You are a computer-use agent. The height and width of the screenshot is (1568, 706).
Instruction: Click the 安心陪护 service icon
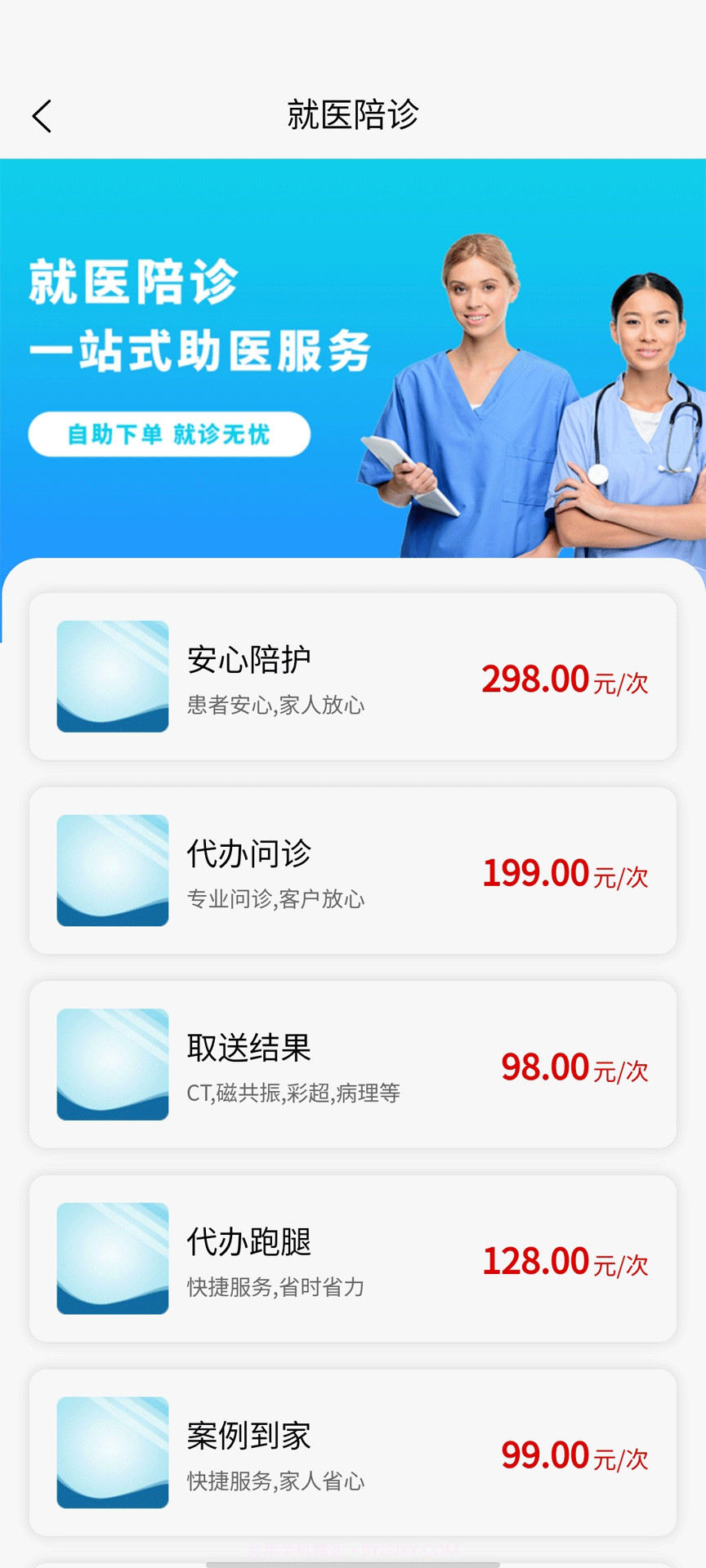point(112,676)
